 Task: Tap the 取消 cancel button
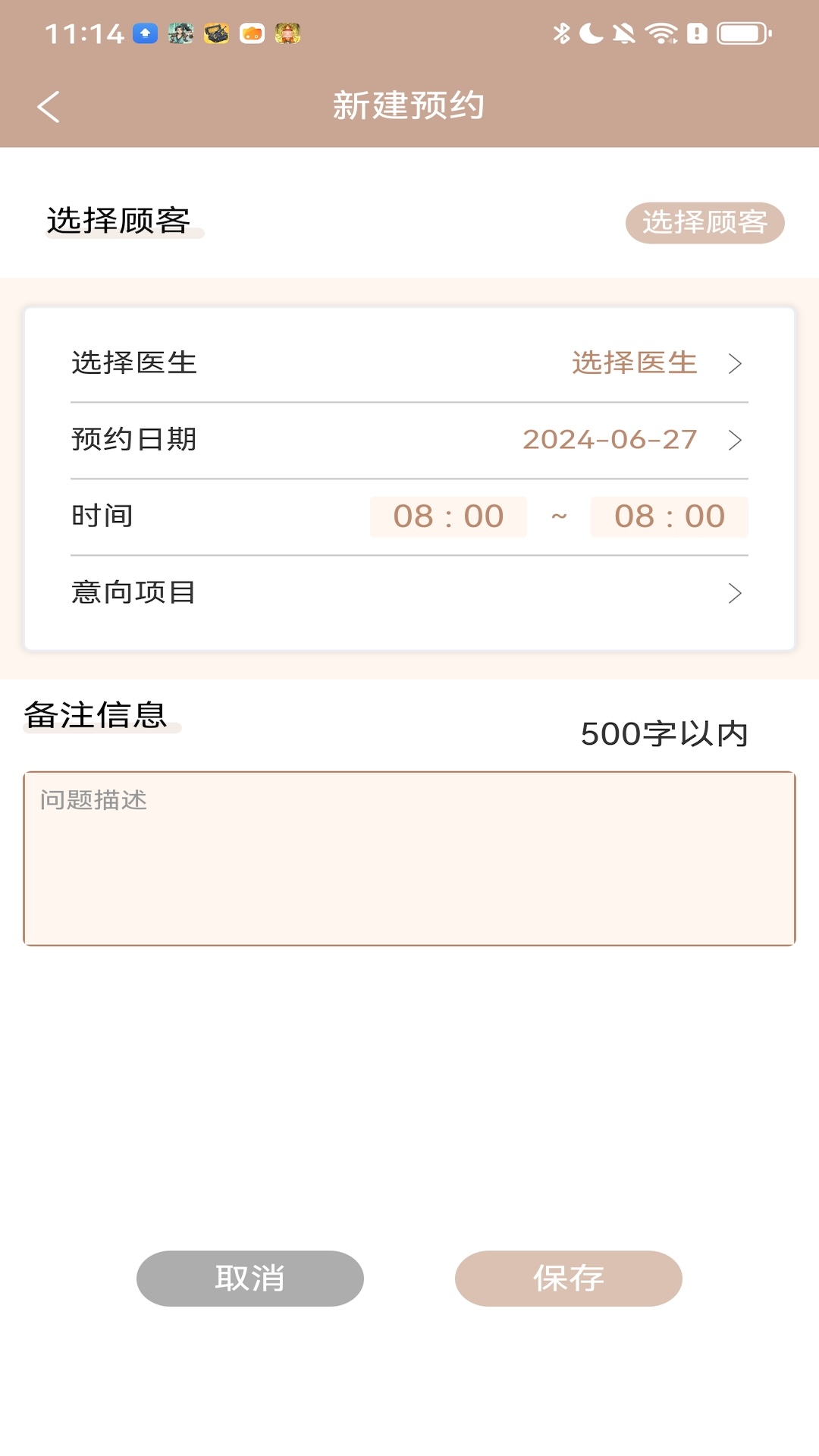click(250, 1279)
